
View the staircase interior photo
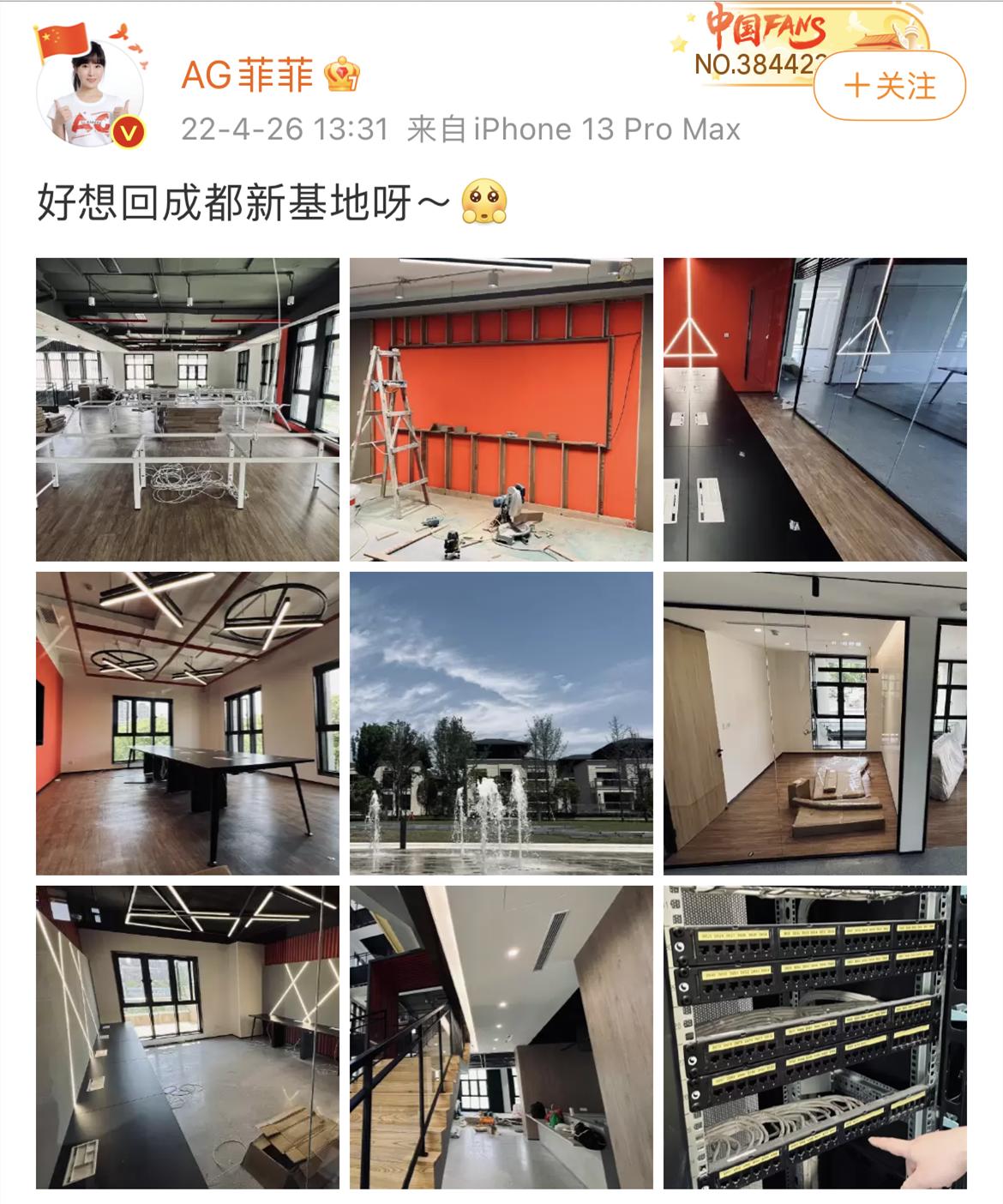coord(501,1034)
